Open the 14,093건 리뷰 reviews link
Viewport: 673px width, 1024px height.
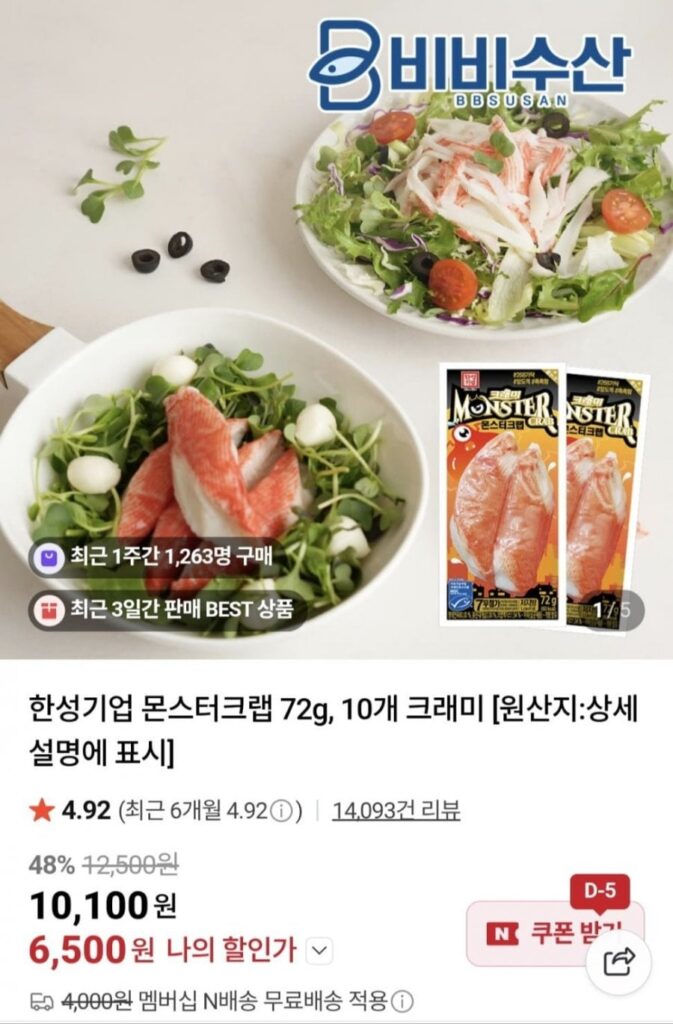tap(396, 810)
